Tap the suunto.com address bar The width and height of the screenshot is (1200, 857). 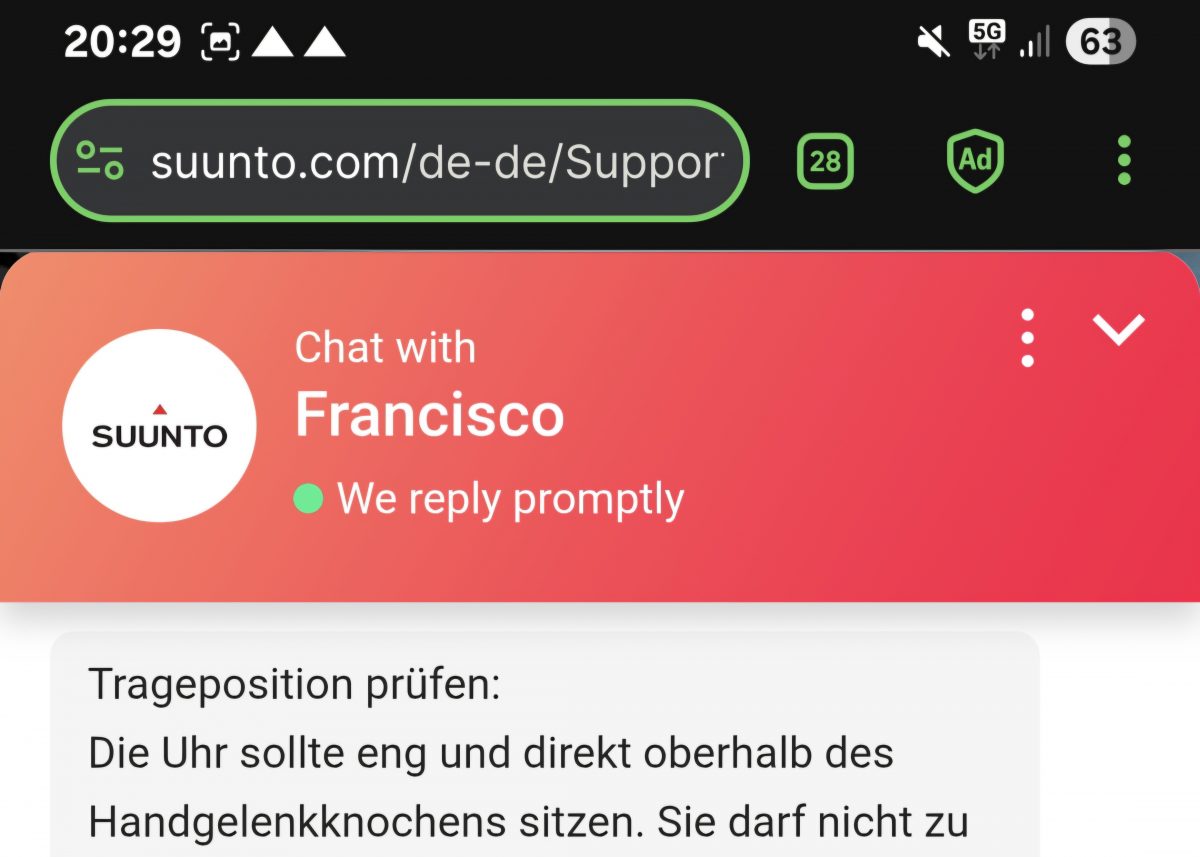click(435, 160)
